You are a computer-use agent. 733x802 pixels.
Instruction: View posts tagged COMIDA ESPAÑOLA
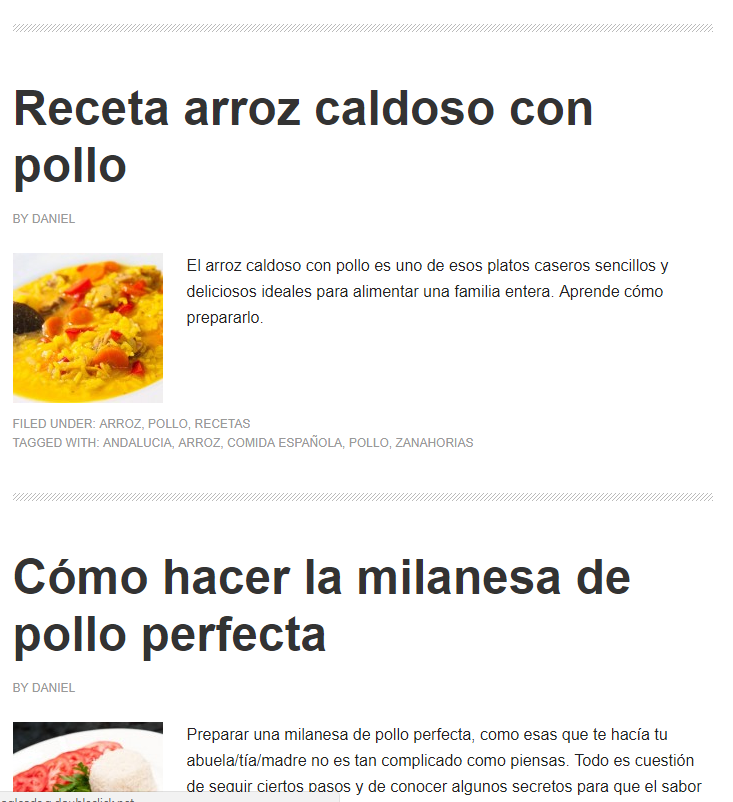pos(284,443)
